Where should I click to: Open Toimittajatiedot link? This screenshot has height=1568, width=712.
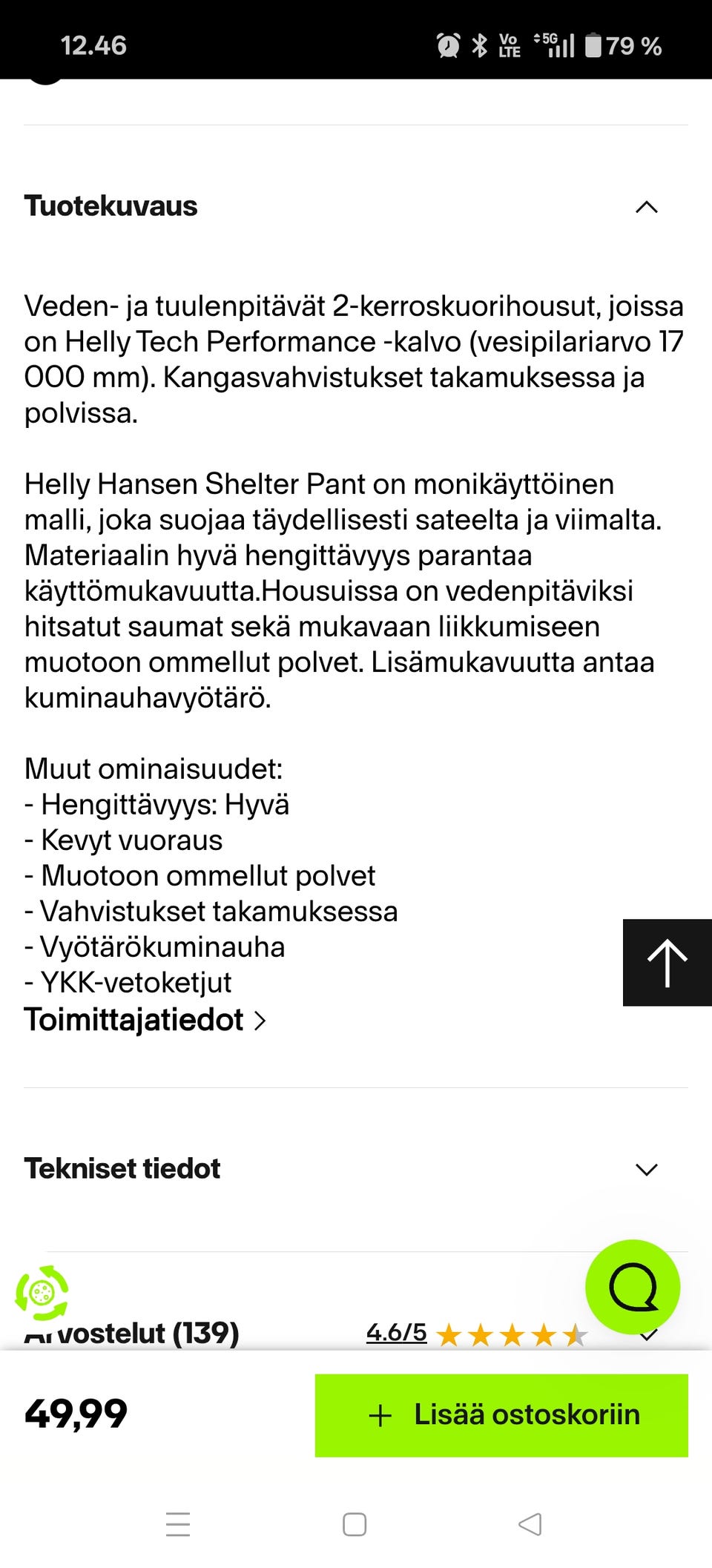click(145, 1020)
